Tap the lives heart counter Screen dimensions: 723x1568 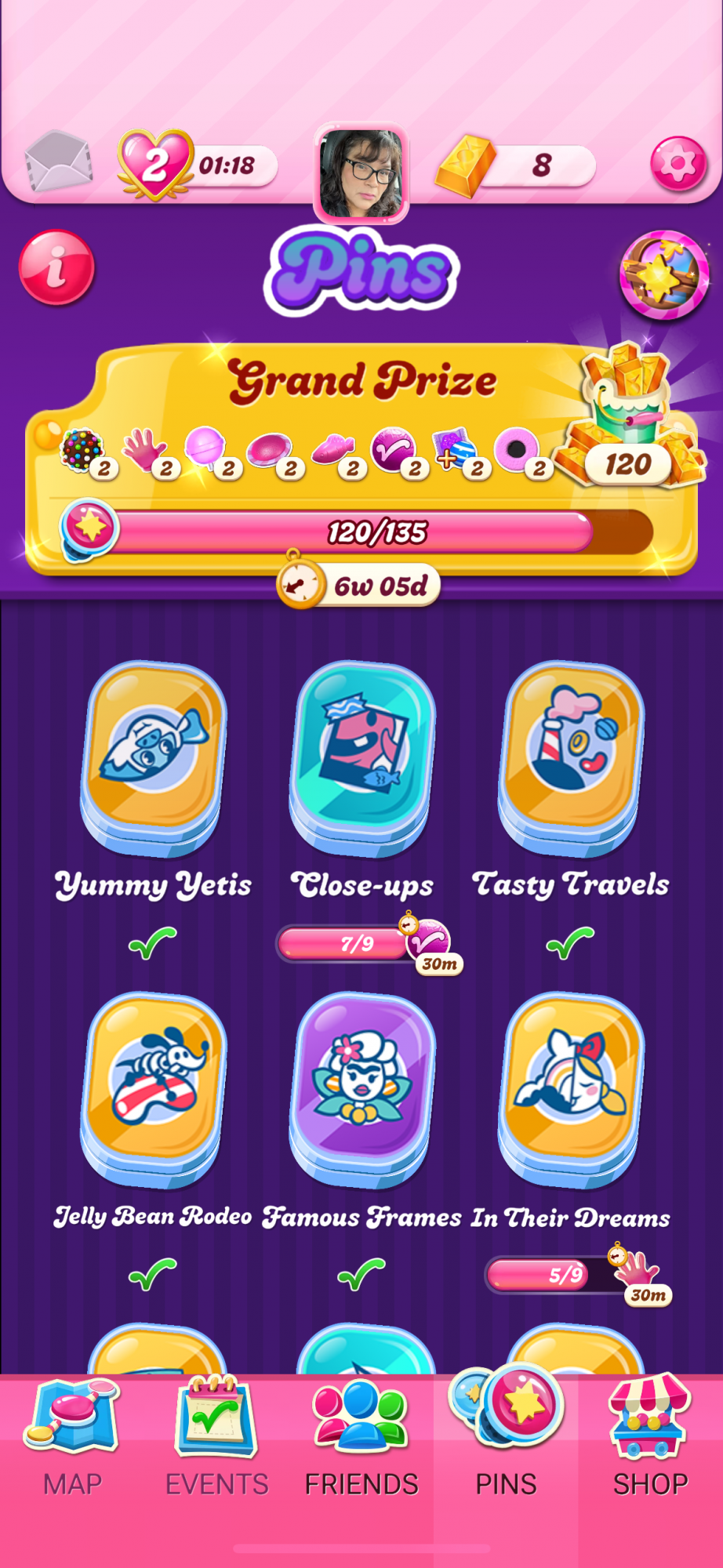pyautogui.click(x=157, y=165)
